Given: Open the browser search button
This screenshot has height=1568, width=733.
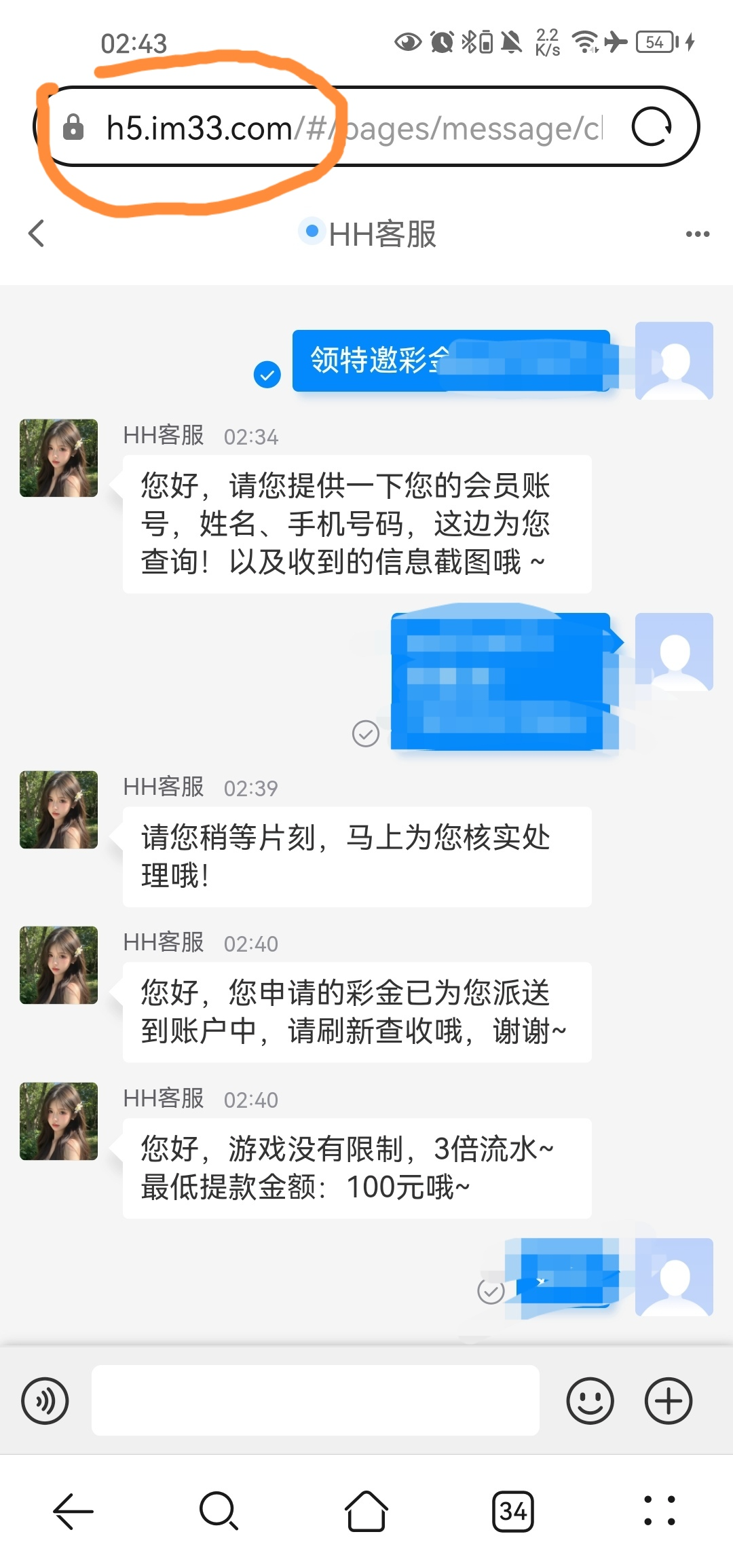Looking at the screenshot, I should coord(219,1512).
